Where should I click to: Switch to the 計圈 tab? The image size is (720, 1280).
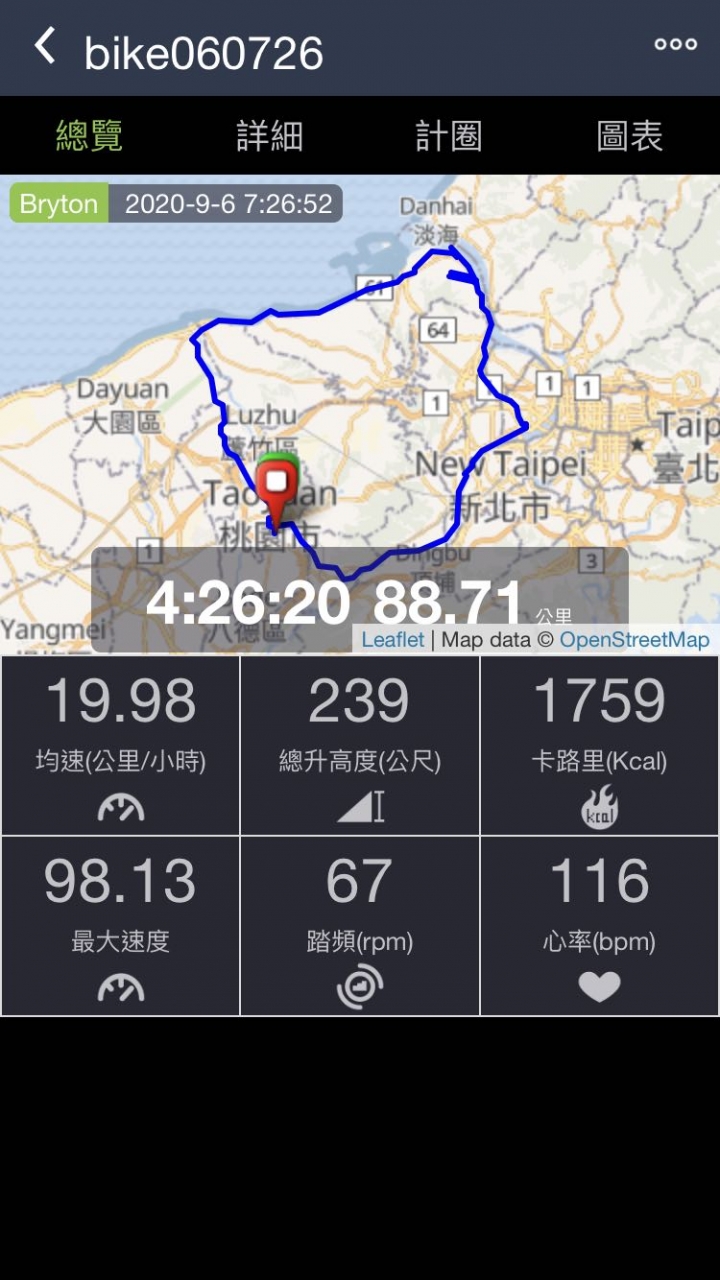point(449,136)
